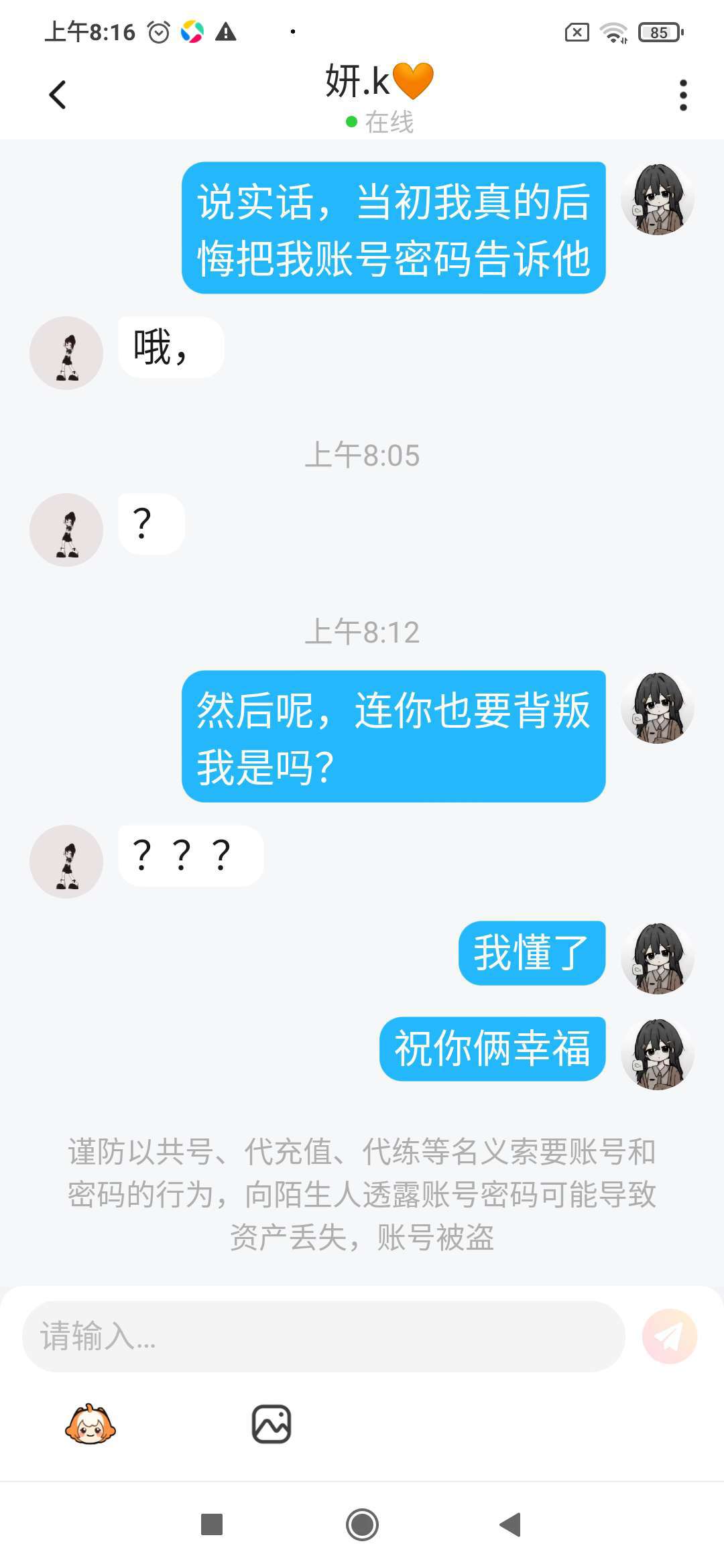Go to the system home screen
The width and height of the screenshot is (724, 1568).
point(362,1524)
